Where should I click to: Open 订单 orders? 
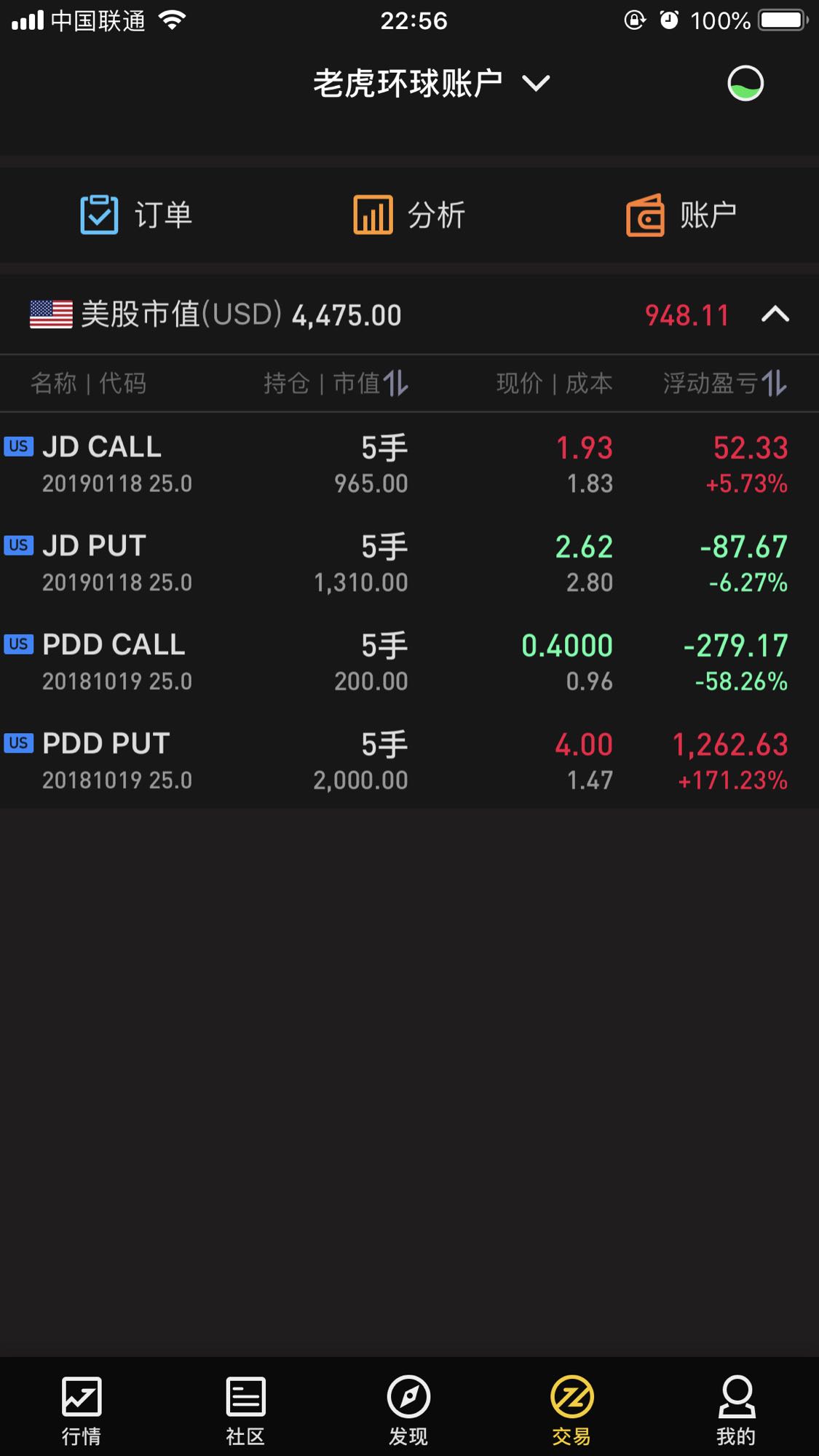tap(136, 215)
